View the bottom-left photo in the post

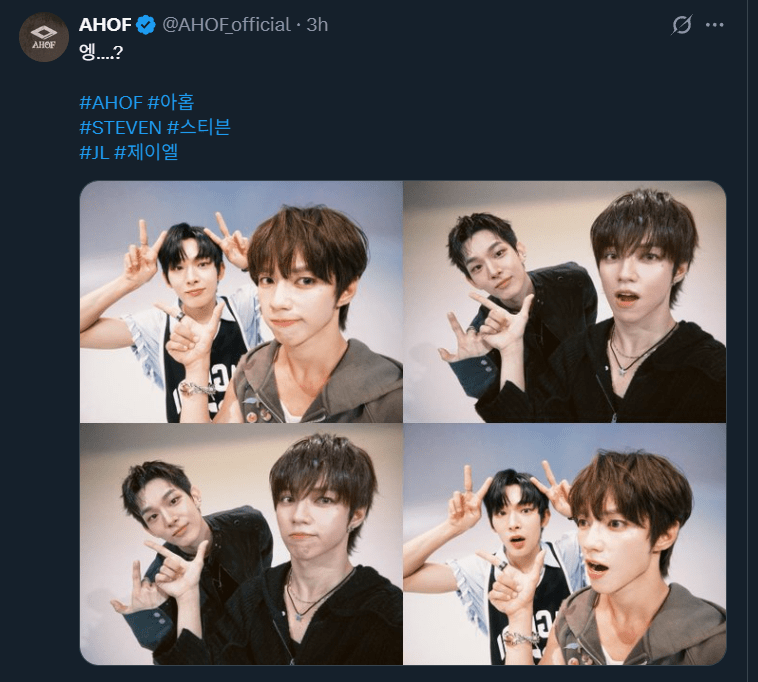(241, 544)
